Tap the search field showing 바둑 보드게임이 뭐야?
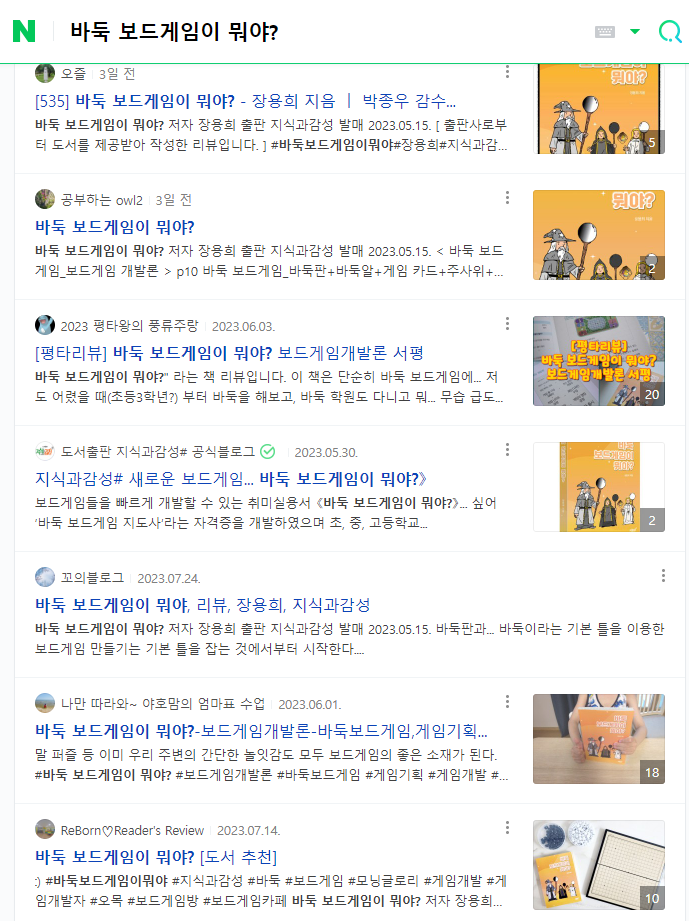 [x=300, y=32]
